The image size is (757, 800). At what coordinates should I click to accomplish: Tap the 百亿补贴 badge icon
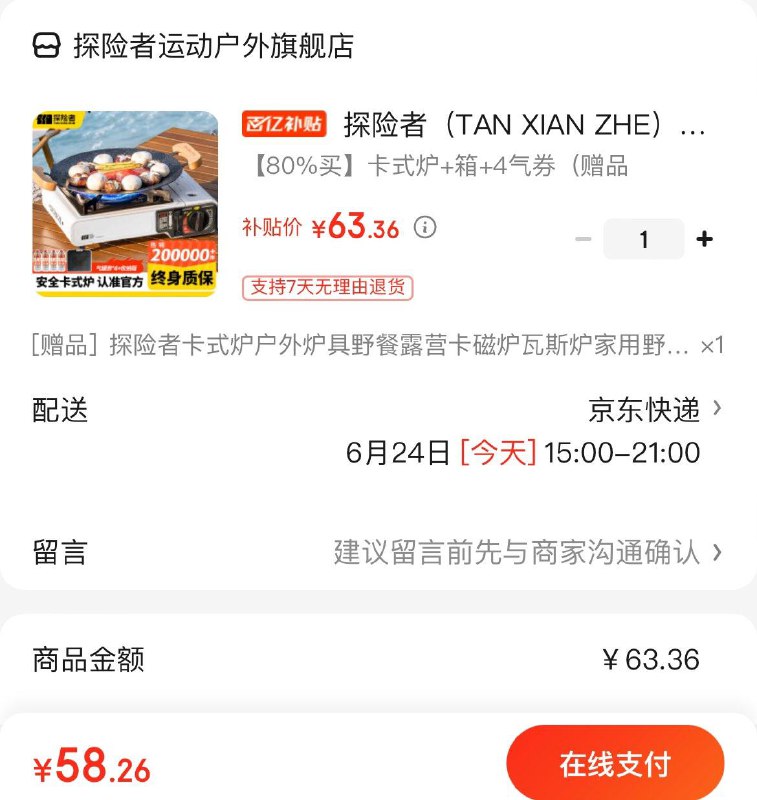[283, 124]
